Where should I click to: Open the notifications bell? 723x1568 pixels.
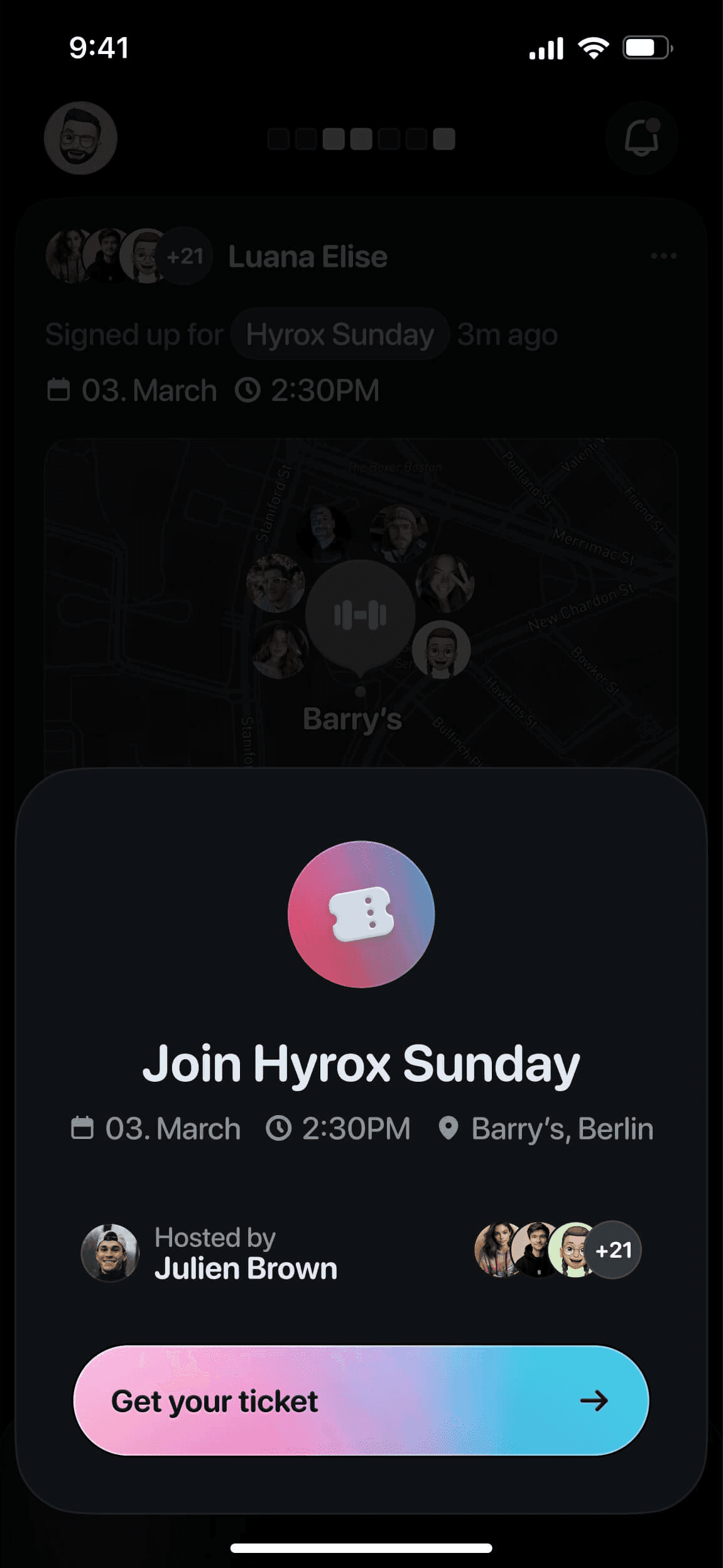coord(641,138)
